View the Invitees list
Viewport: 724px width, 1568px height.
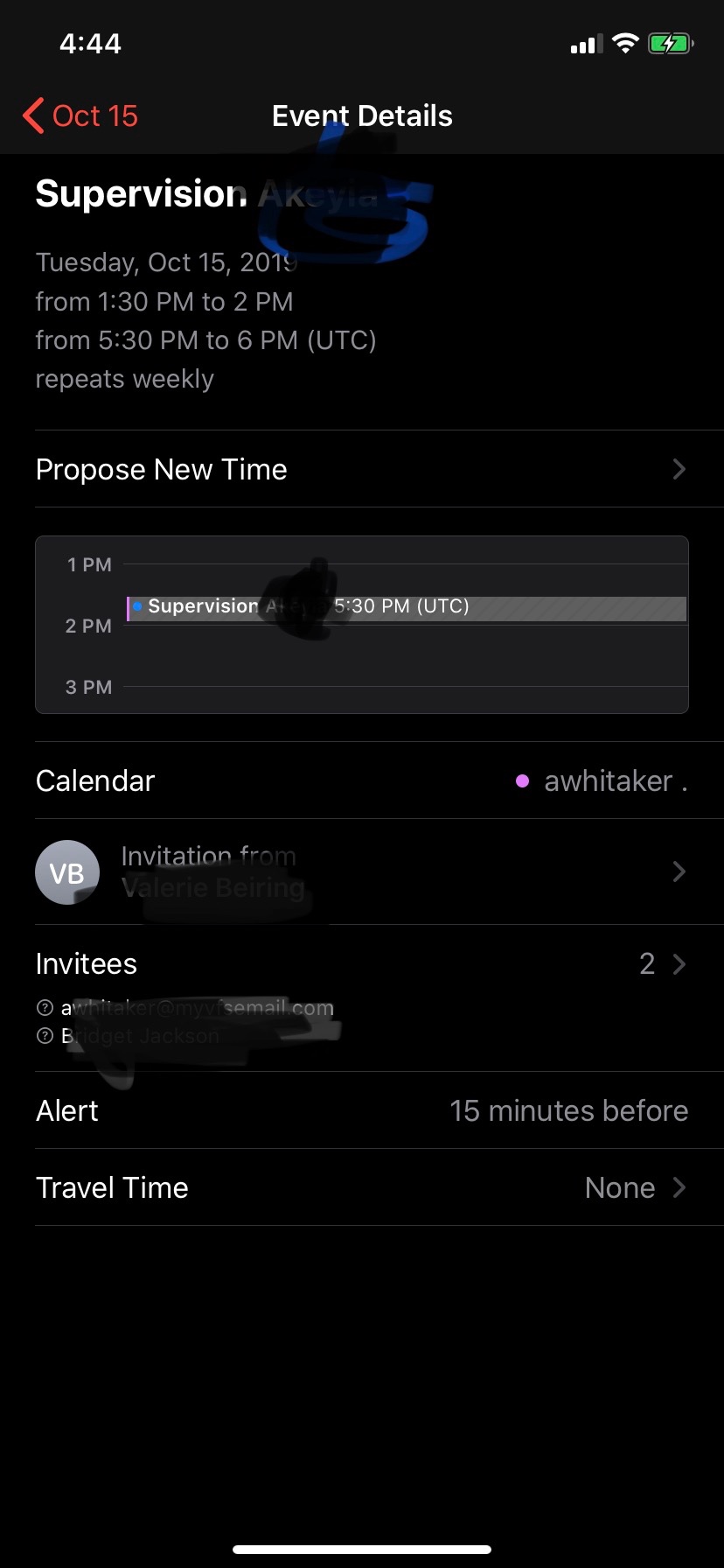tap(361, 963)
